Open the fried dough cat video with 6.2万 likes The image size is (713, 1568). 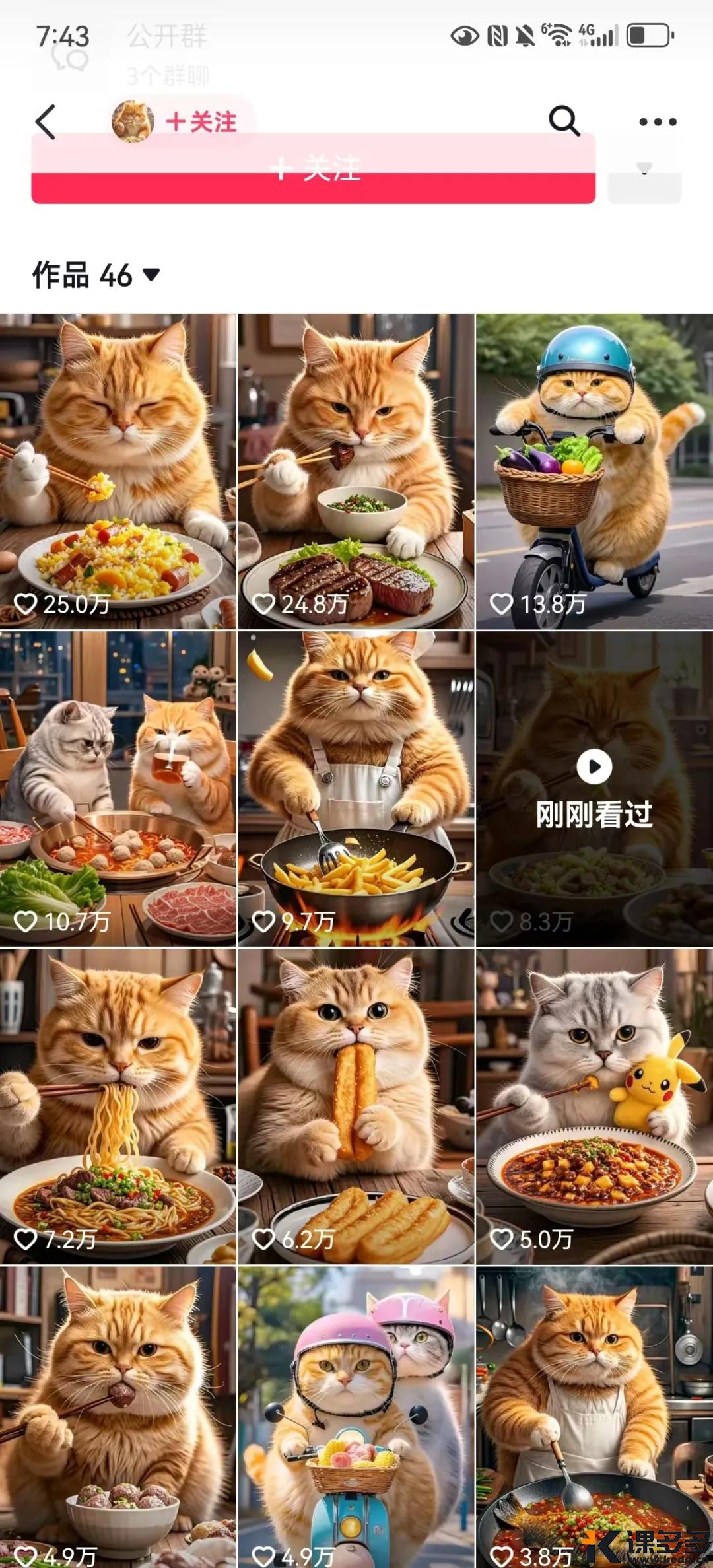tap(356, 1107)
